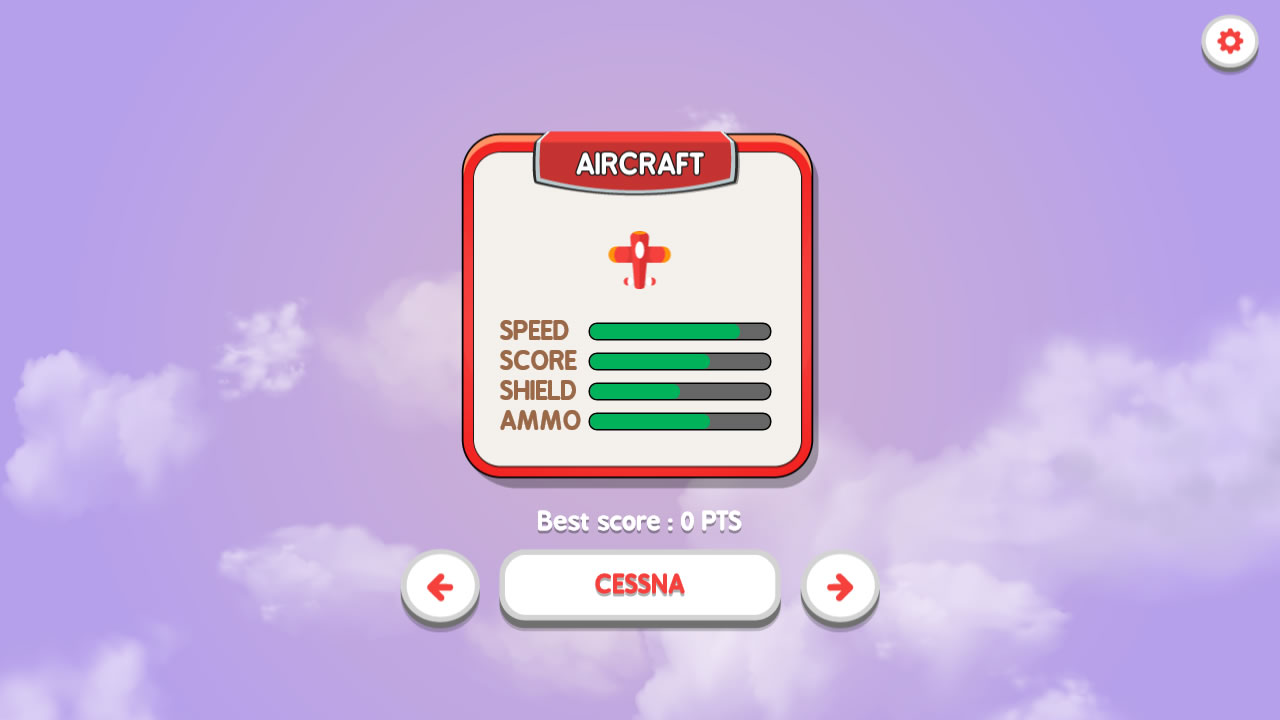Open the settings gear
This screenshot has height=720, width=1280.
point(1229,42)
